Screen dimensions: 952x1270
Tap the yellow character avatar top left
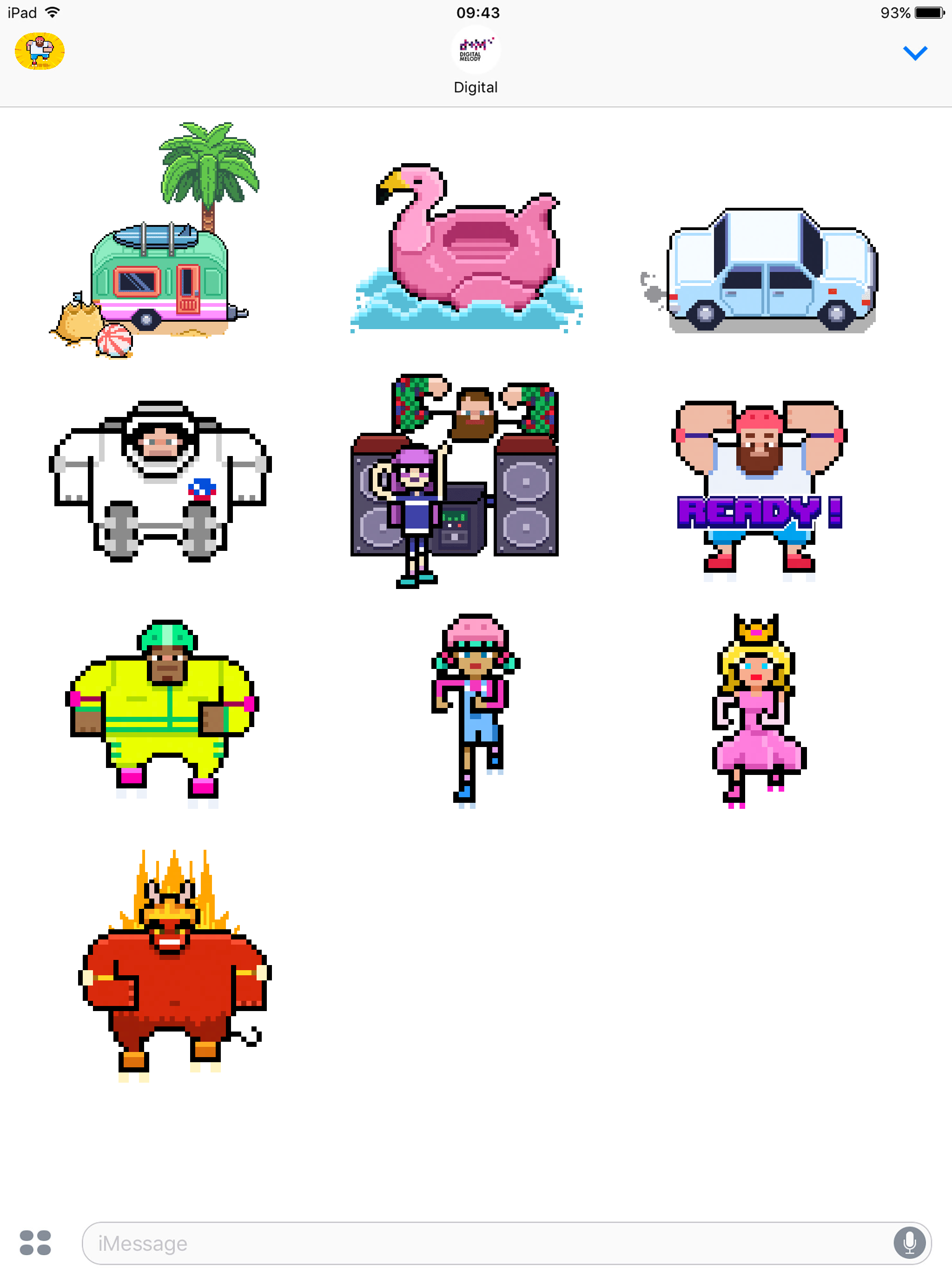point(39,51)
